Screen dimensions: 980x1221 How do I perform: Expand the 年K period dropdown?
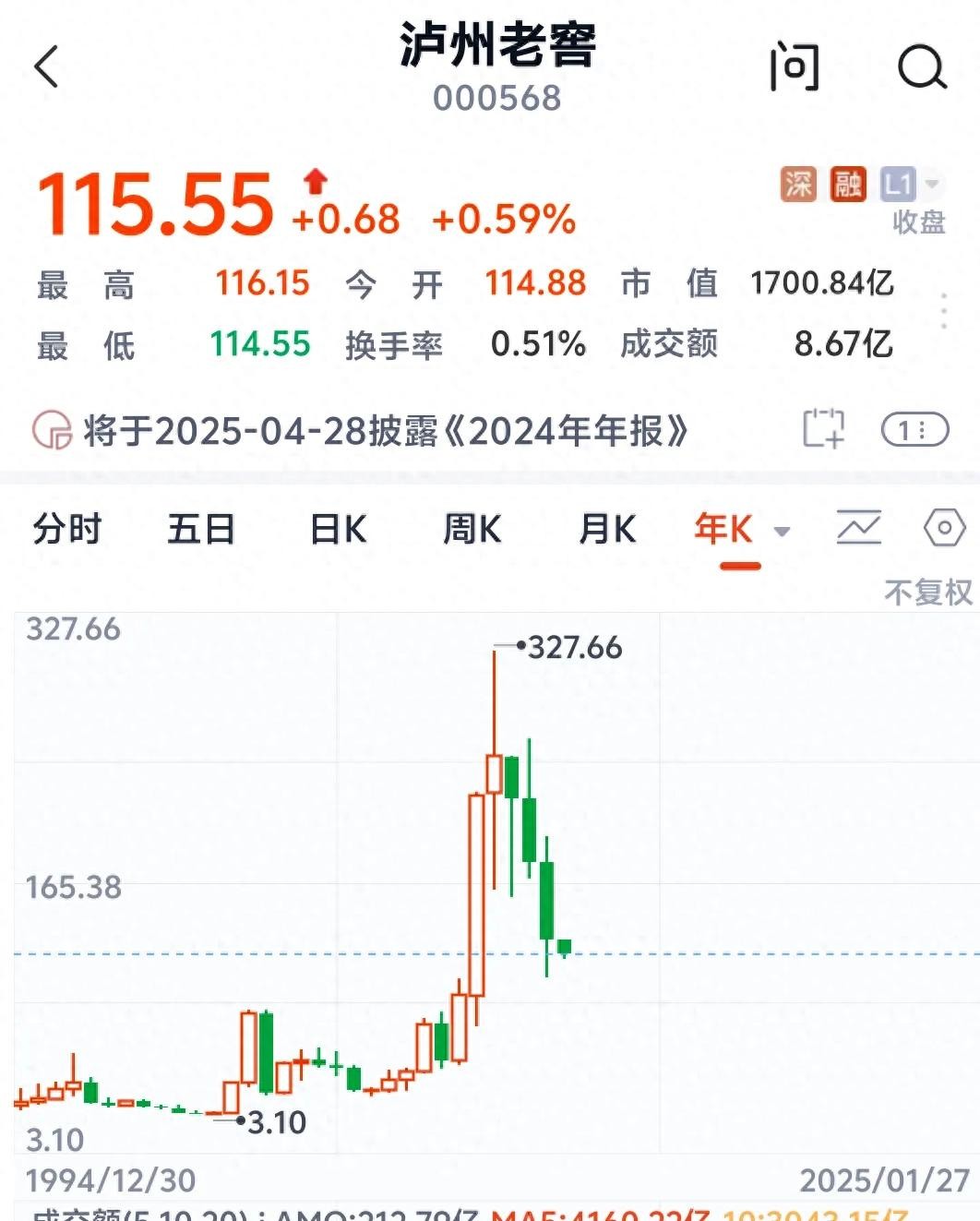(782, 532)
